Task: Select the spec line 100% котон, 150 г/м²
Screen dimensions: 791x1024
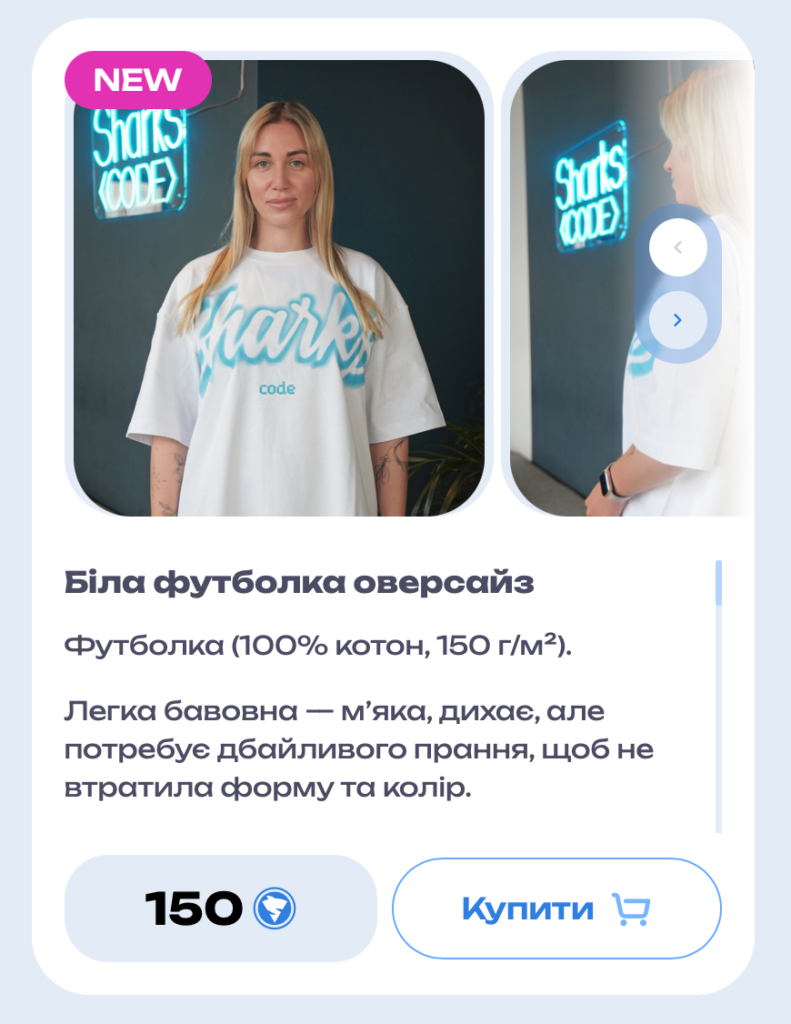Action: (320, 647)
